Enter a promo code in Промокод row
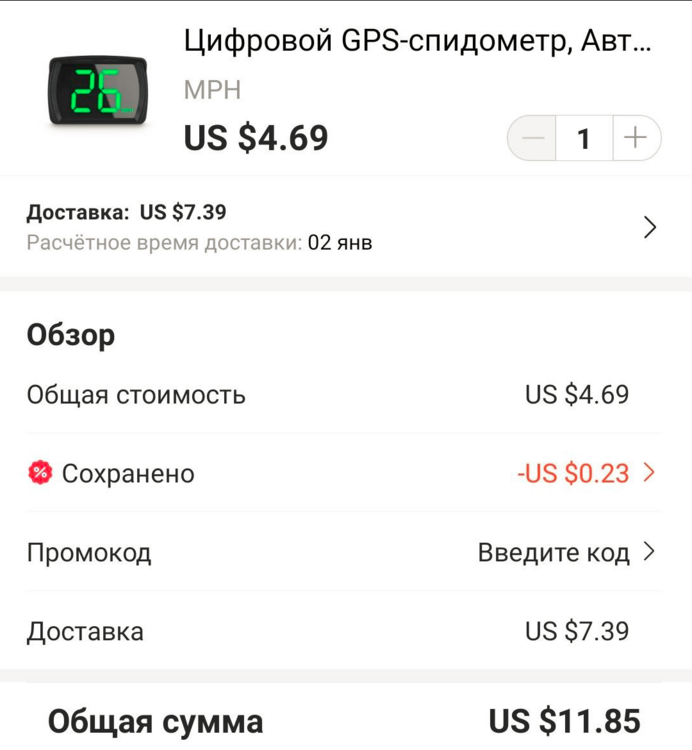 (x=565, y=552)
